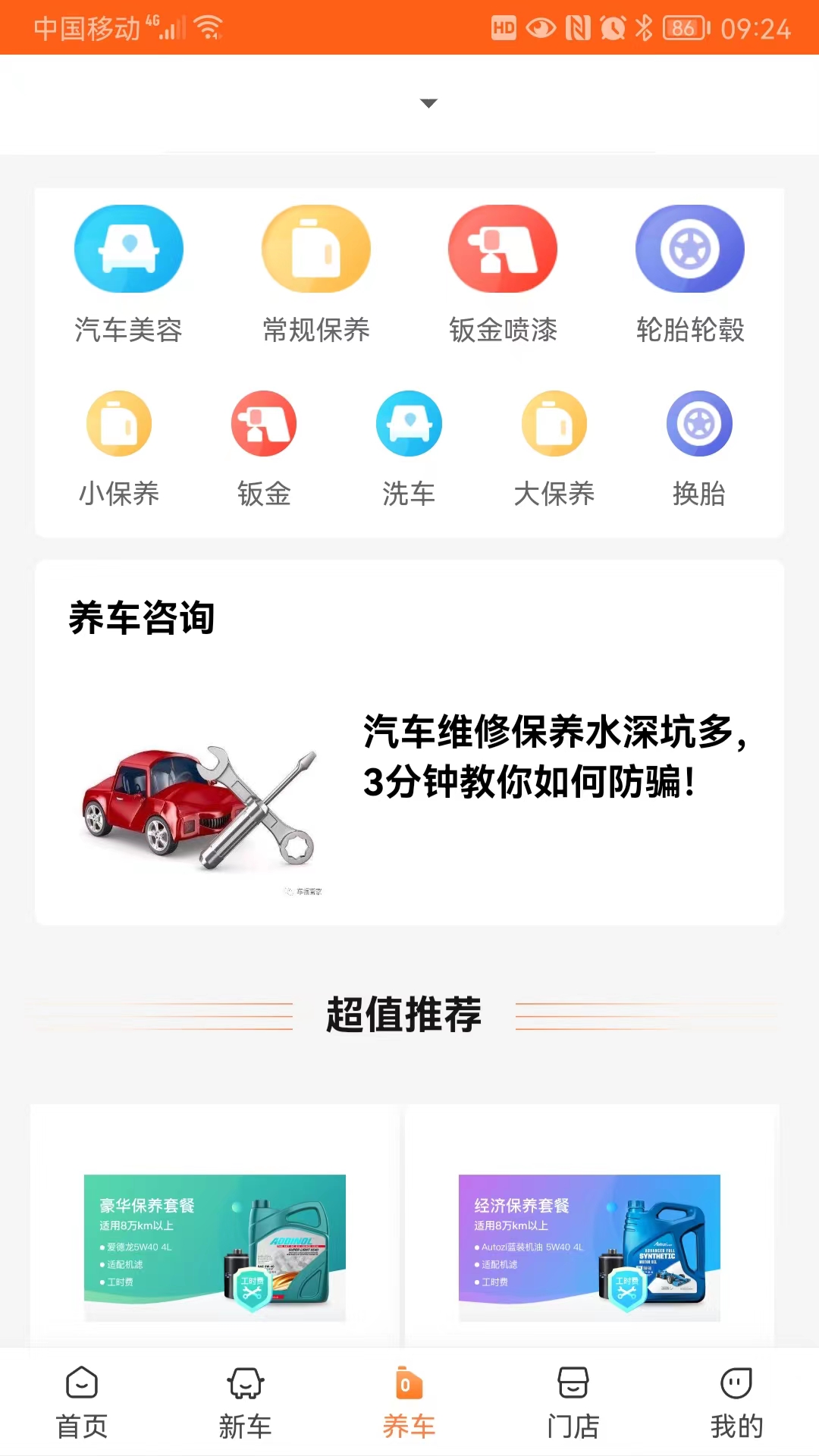The width and height of the screenshot is (819, 1456).
Task: Open the 常规保养 regular maintenance service
Action: (x=315, y=248)
